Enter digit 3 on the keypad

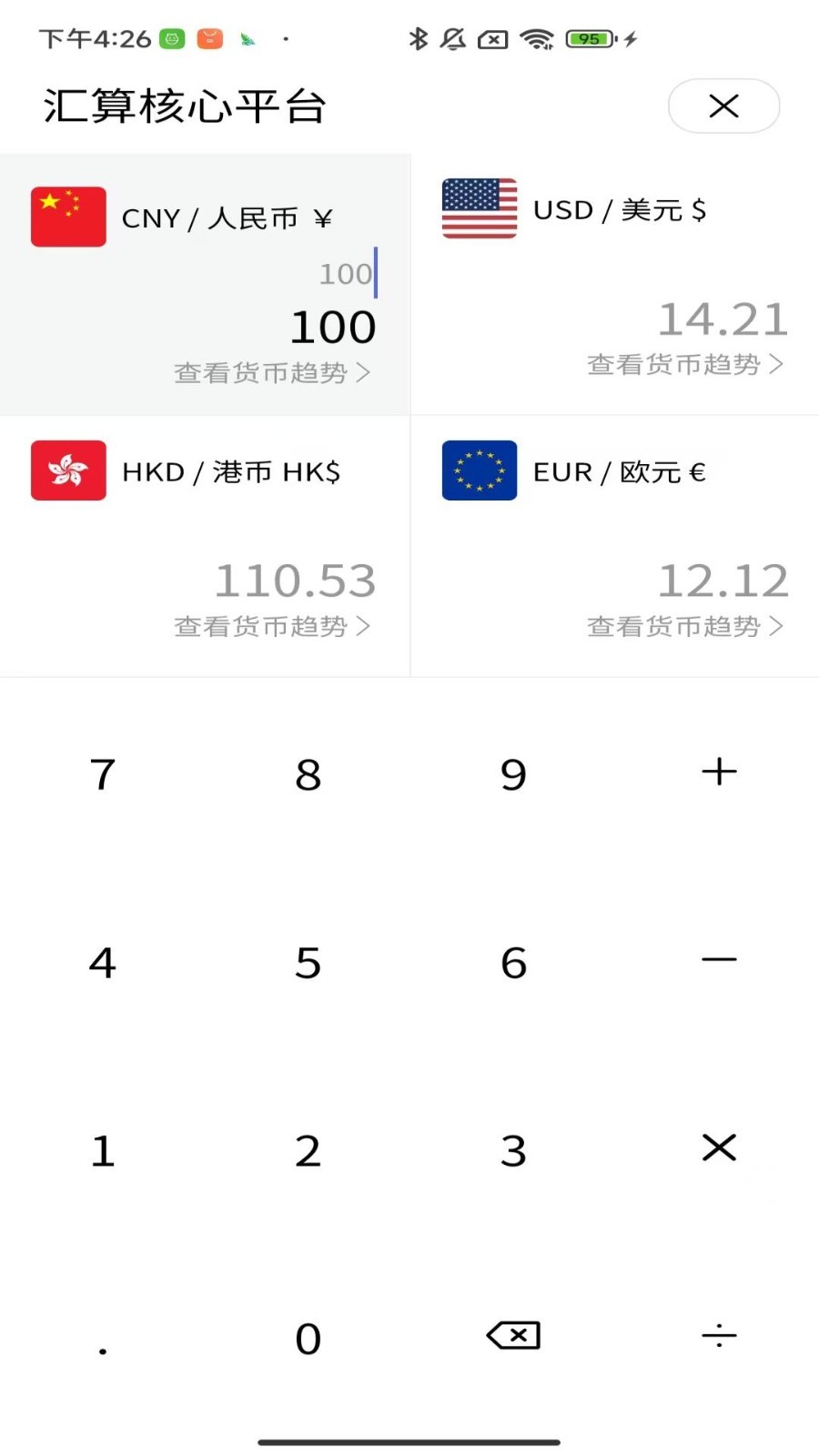pyautogui.click(x=513, y=1151)
